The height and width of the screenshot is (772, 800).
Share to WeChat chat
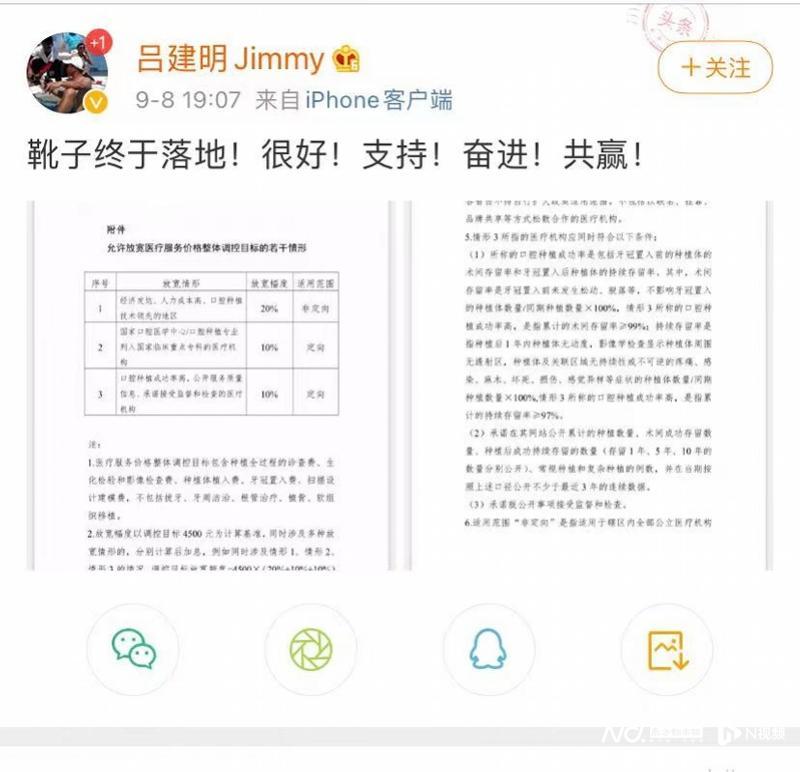(x=134, y=649)
